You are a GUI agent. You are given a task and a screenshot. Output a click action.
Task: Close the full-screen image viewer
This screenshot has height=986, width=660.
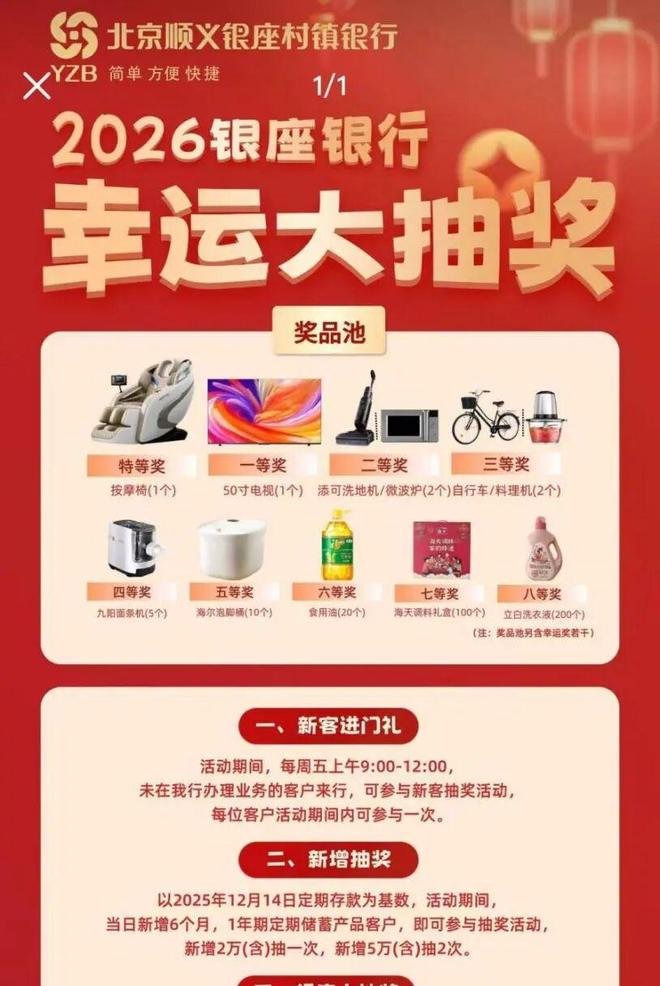(37, 86)
